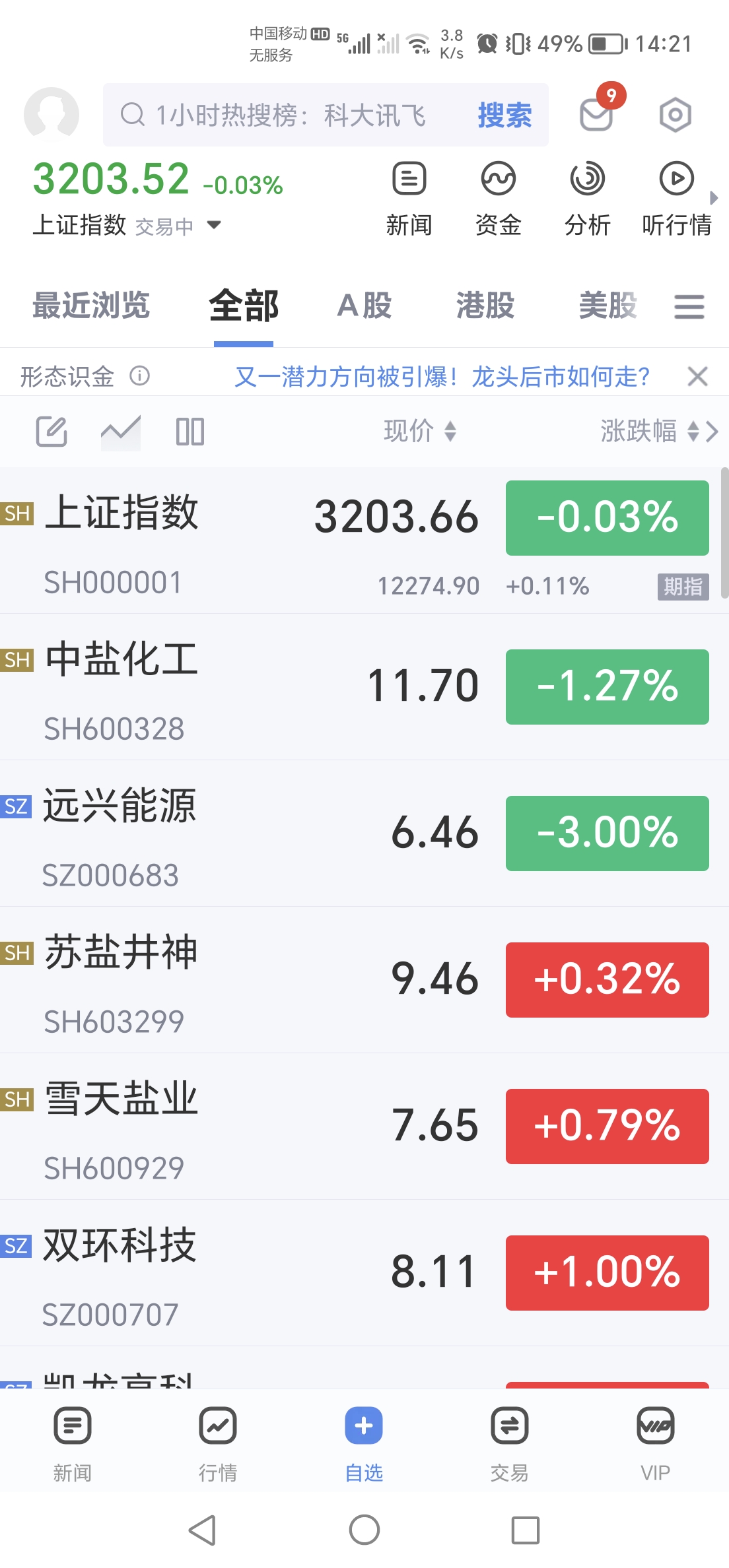
Task: Open the profile avatar
Action: (52, 114)
